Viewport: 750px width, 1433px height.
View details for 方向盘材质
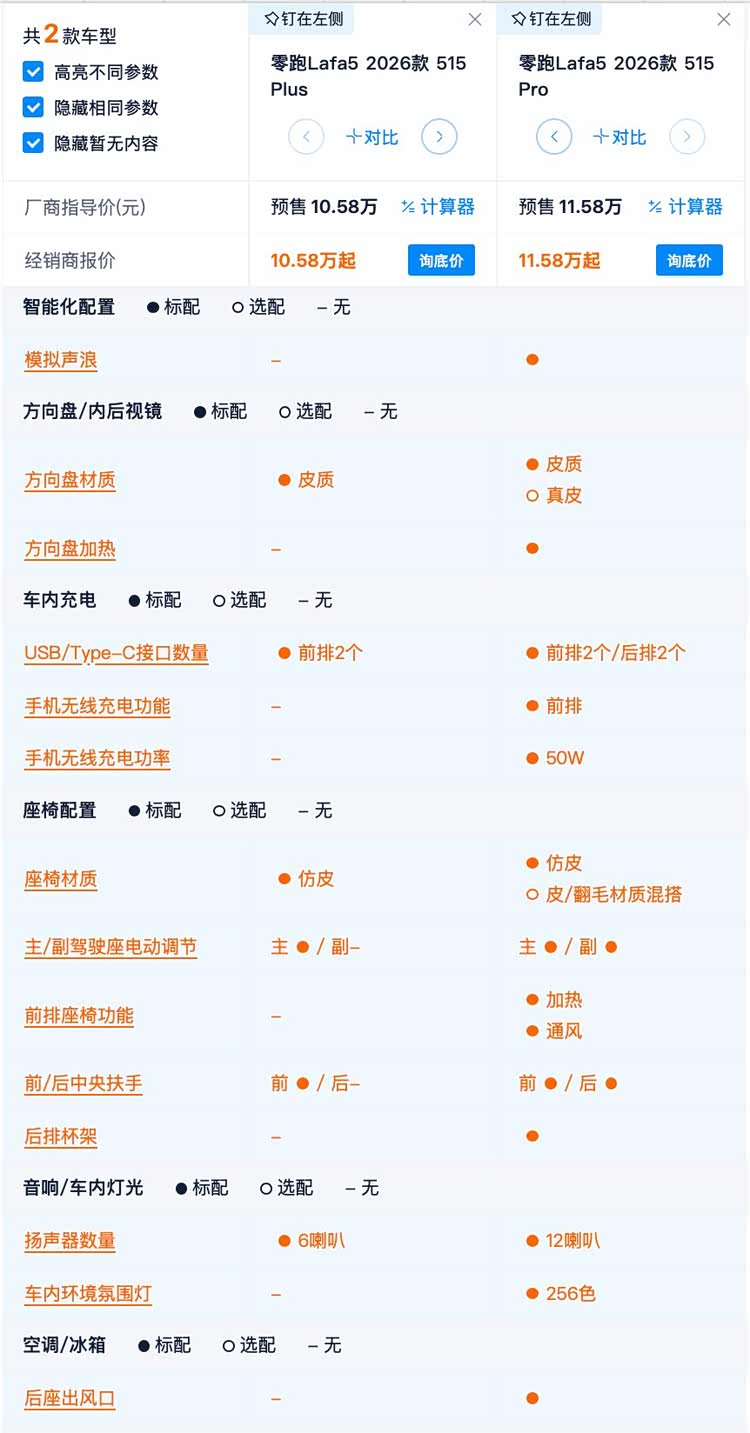[70, 480]
